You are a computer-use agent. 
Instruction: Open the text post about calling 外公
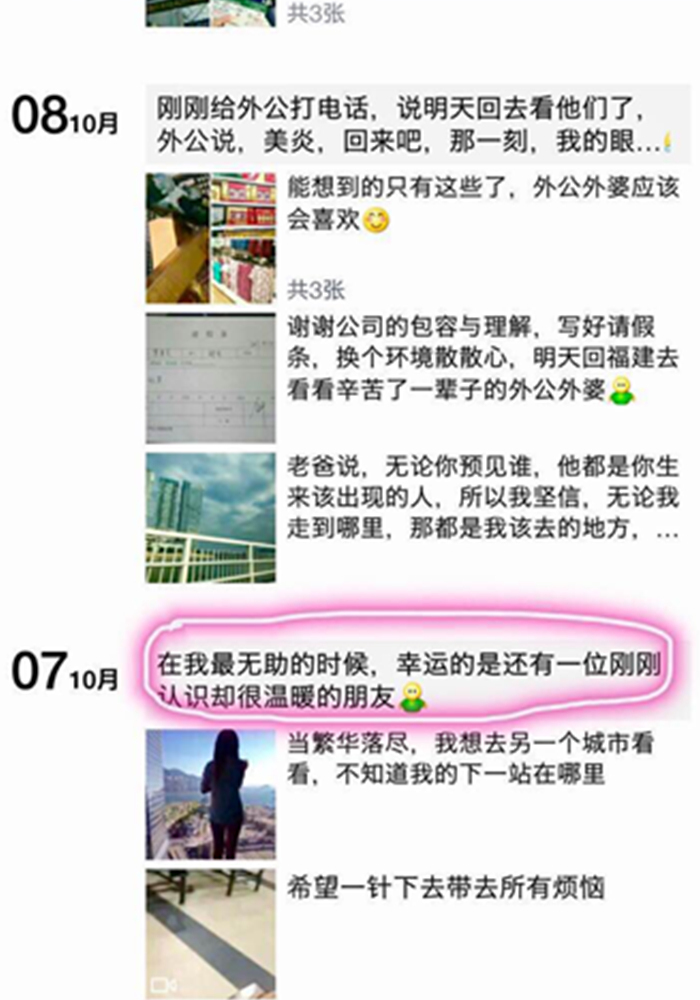point(410,124)
